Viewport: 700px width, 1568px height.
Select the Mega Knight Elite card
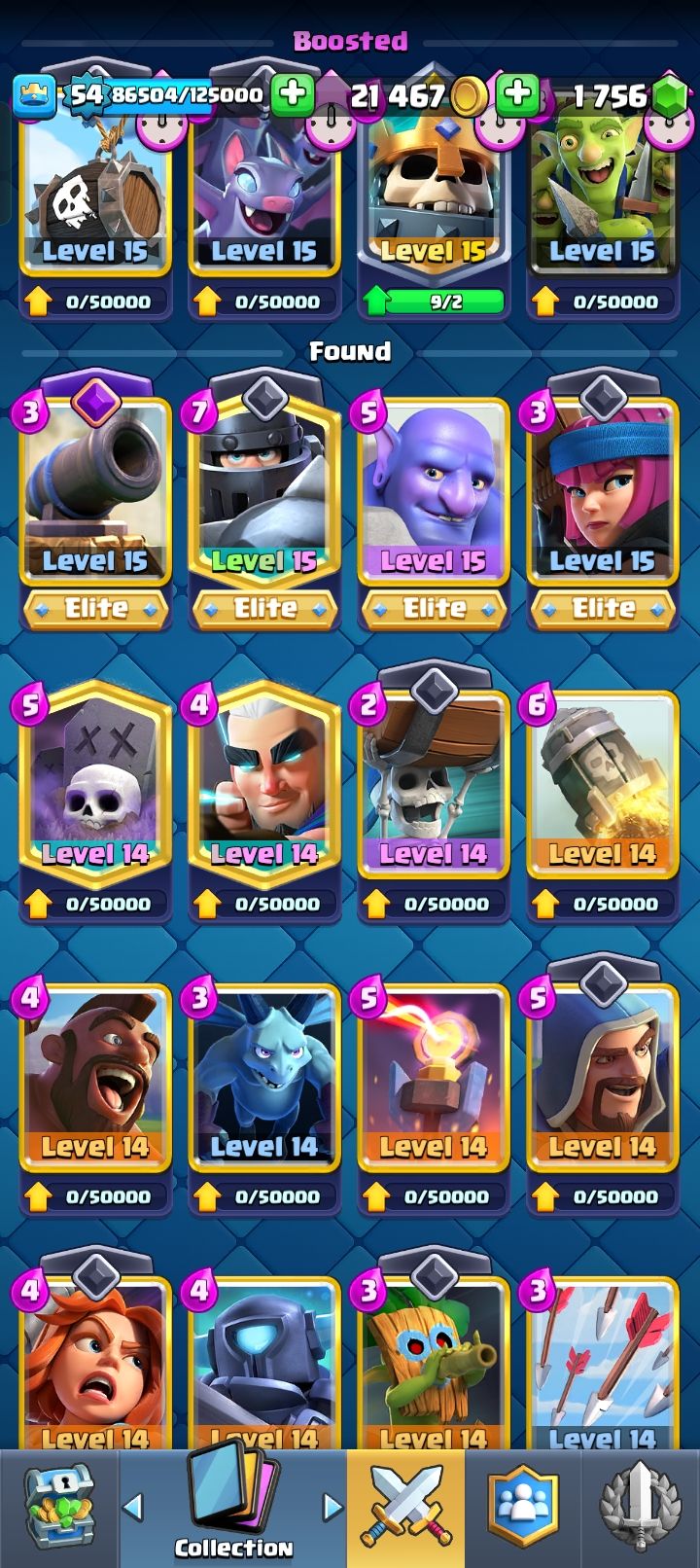coord(264,501)
